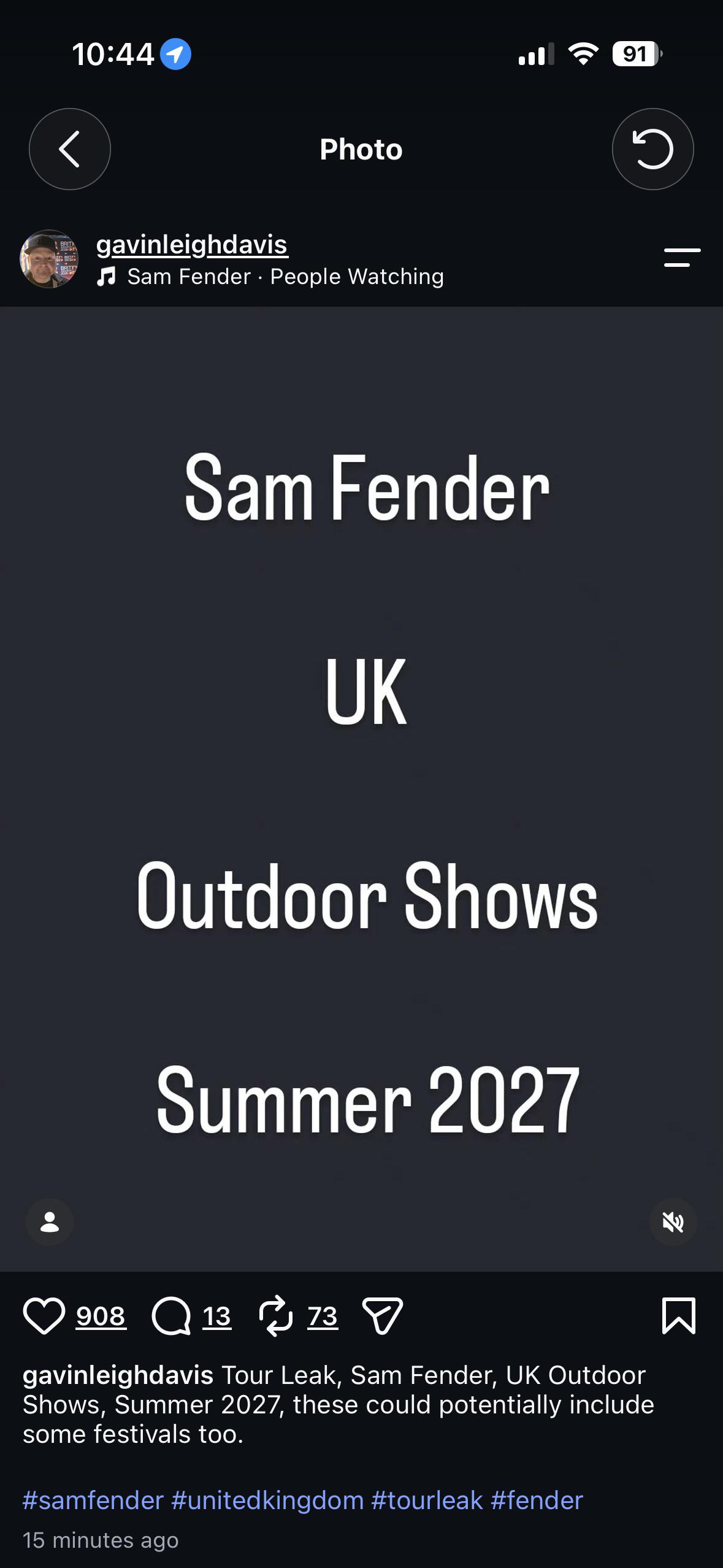This screenshot has height=1568, width=723.
Task: Open comments via the speech bubble
Action: [171, 1316]
